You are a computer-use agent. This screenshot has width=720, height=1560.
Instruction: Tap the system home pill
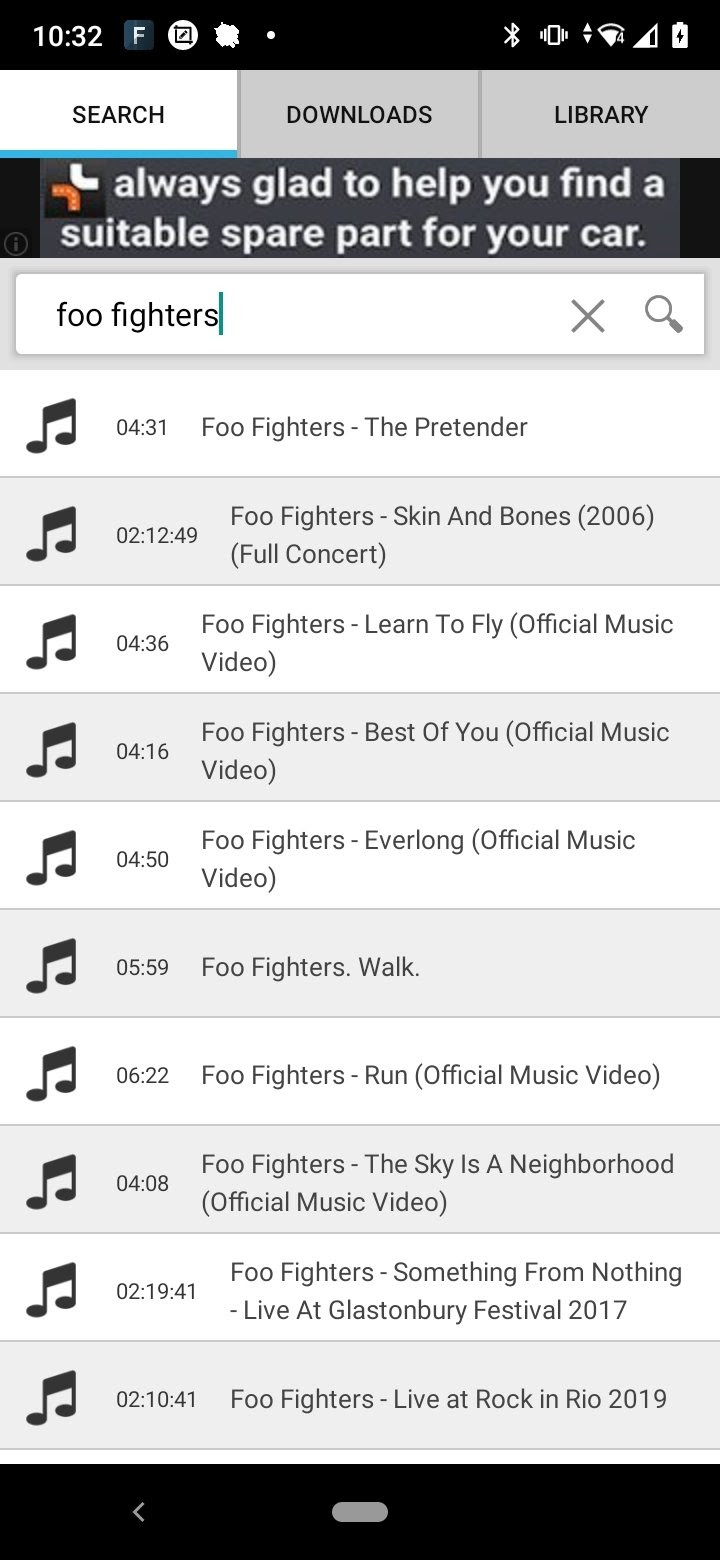[360, 1512]
